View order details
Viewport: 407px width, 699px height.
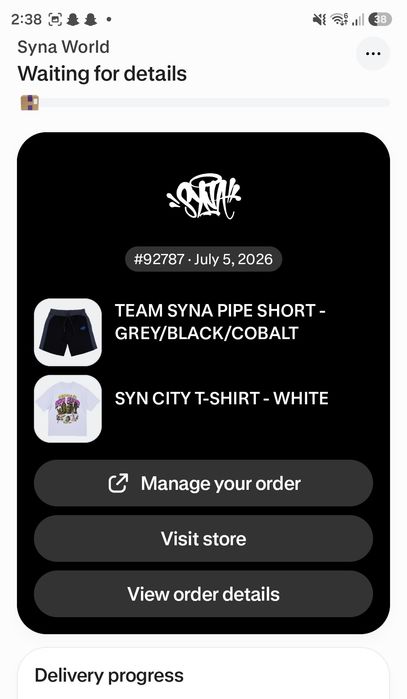203,594
